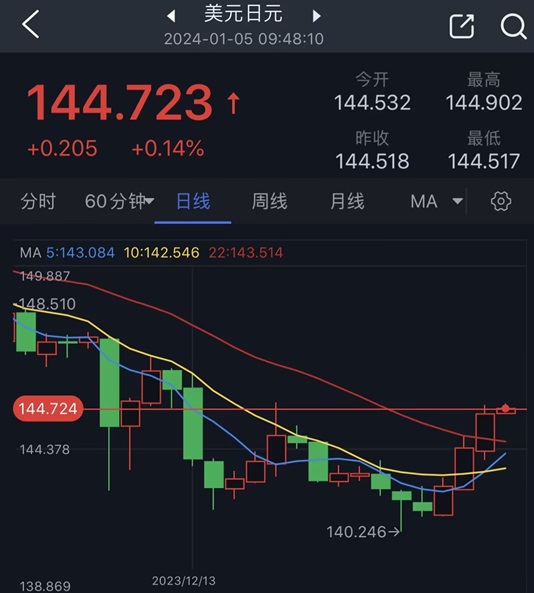Open the MA indicator dropdown

(437, 201)
